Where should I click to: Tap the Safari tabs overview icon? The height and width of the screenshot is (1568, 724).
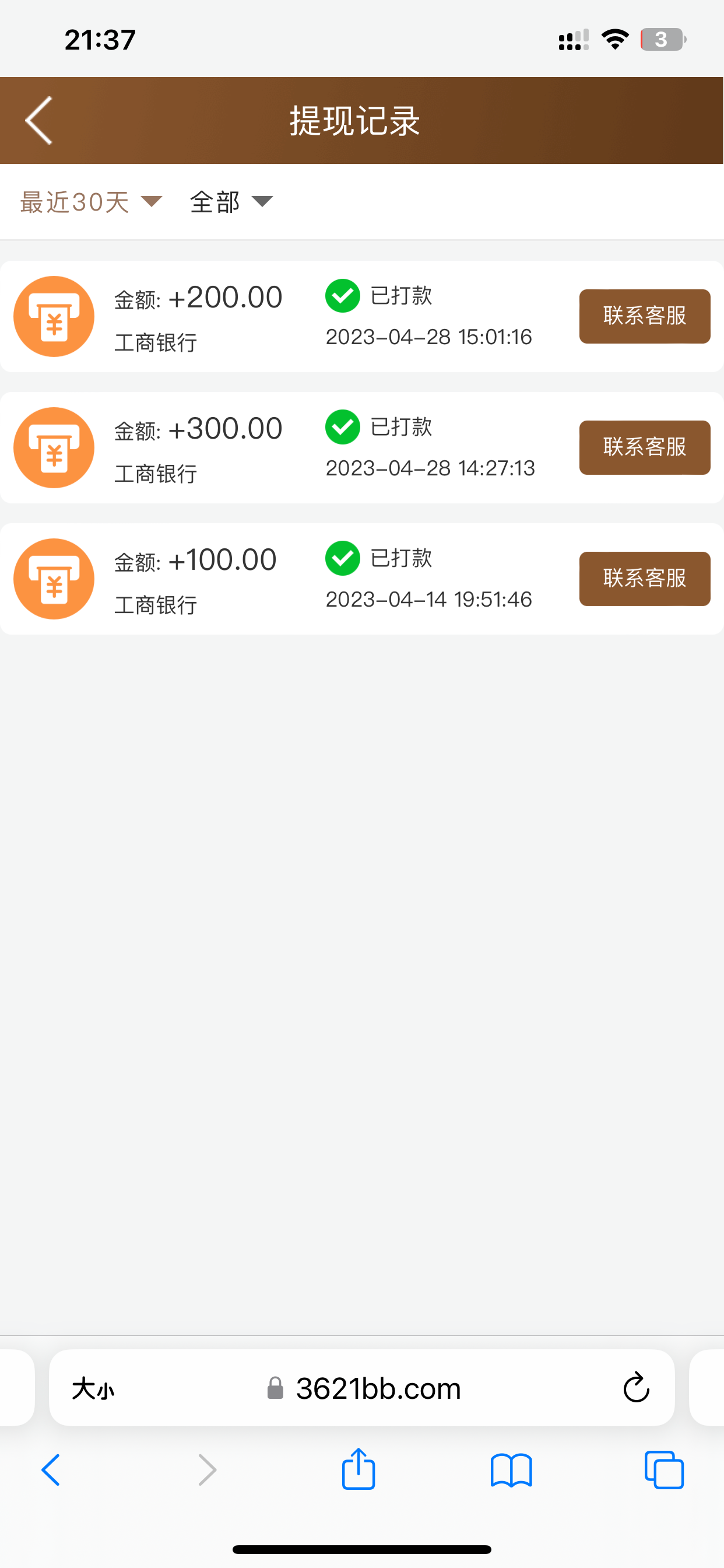click(x=663, y=1469)
